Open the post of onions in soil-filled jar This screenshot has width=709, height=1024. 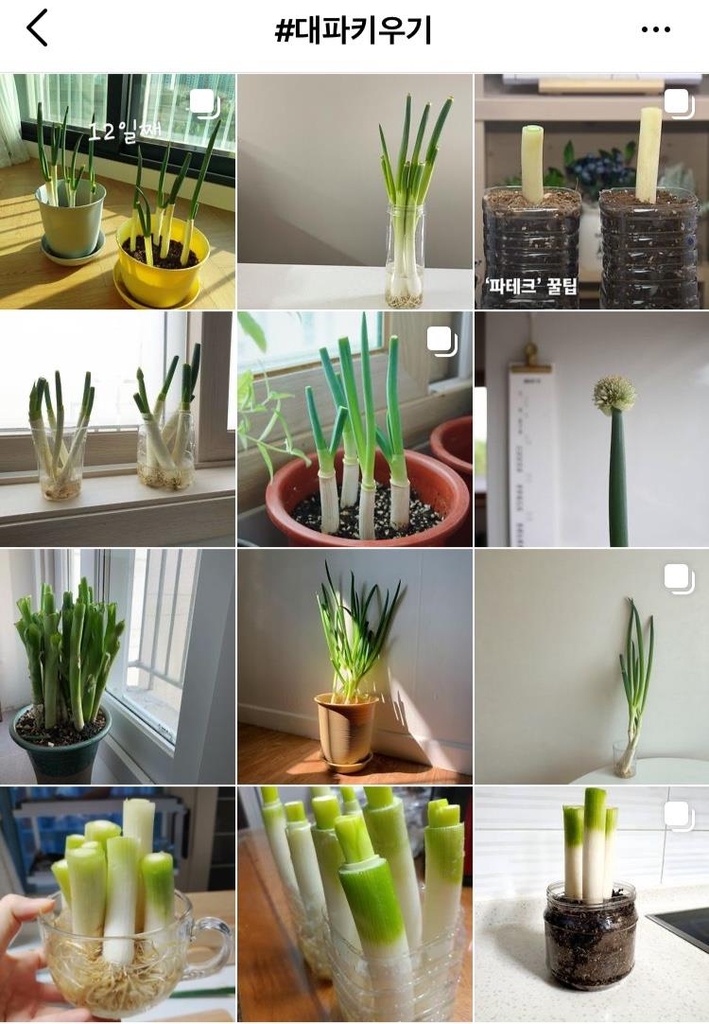(591, 903)
